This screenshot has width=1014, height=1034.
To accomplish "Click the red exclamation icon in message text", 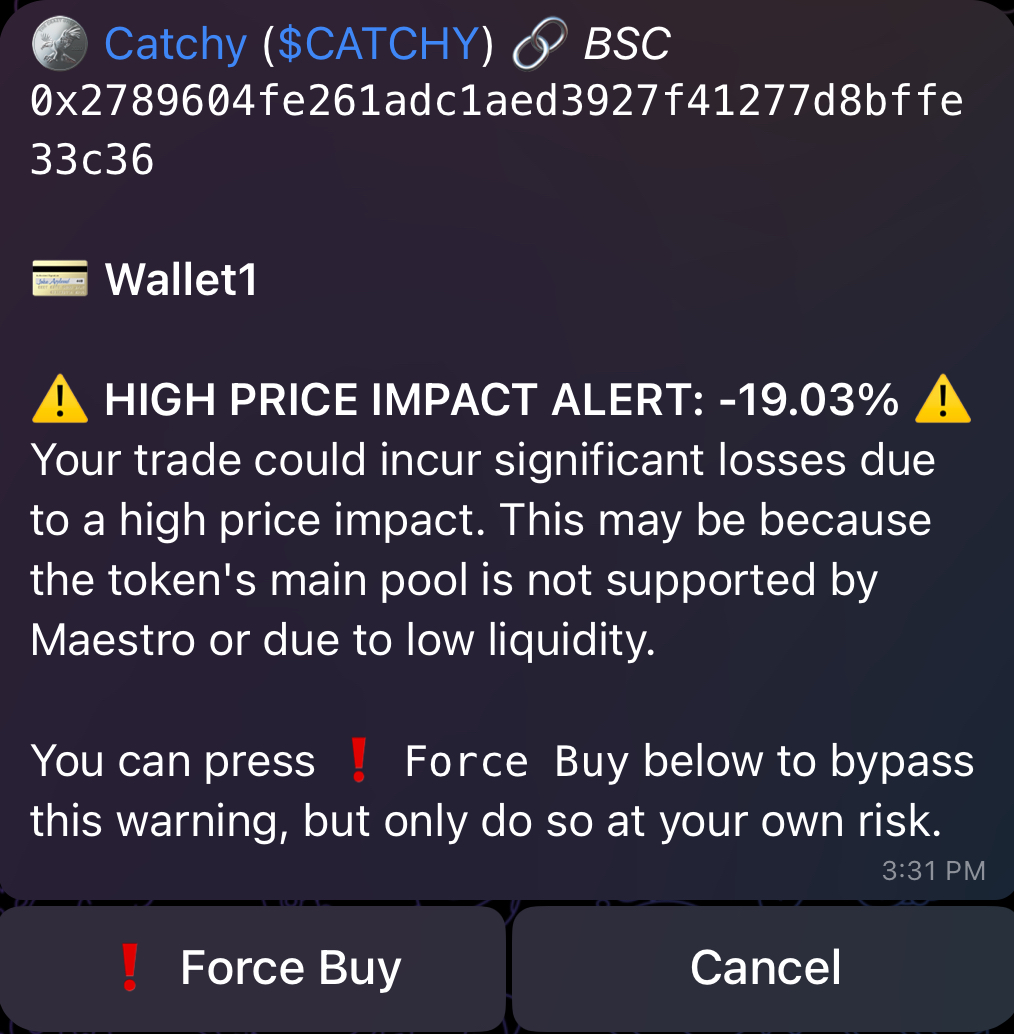I will pyautogui.click(x=359, y=760).
